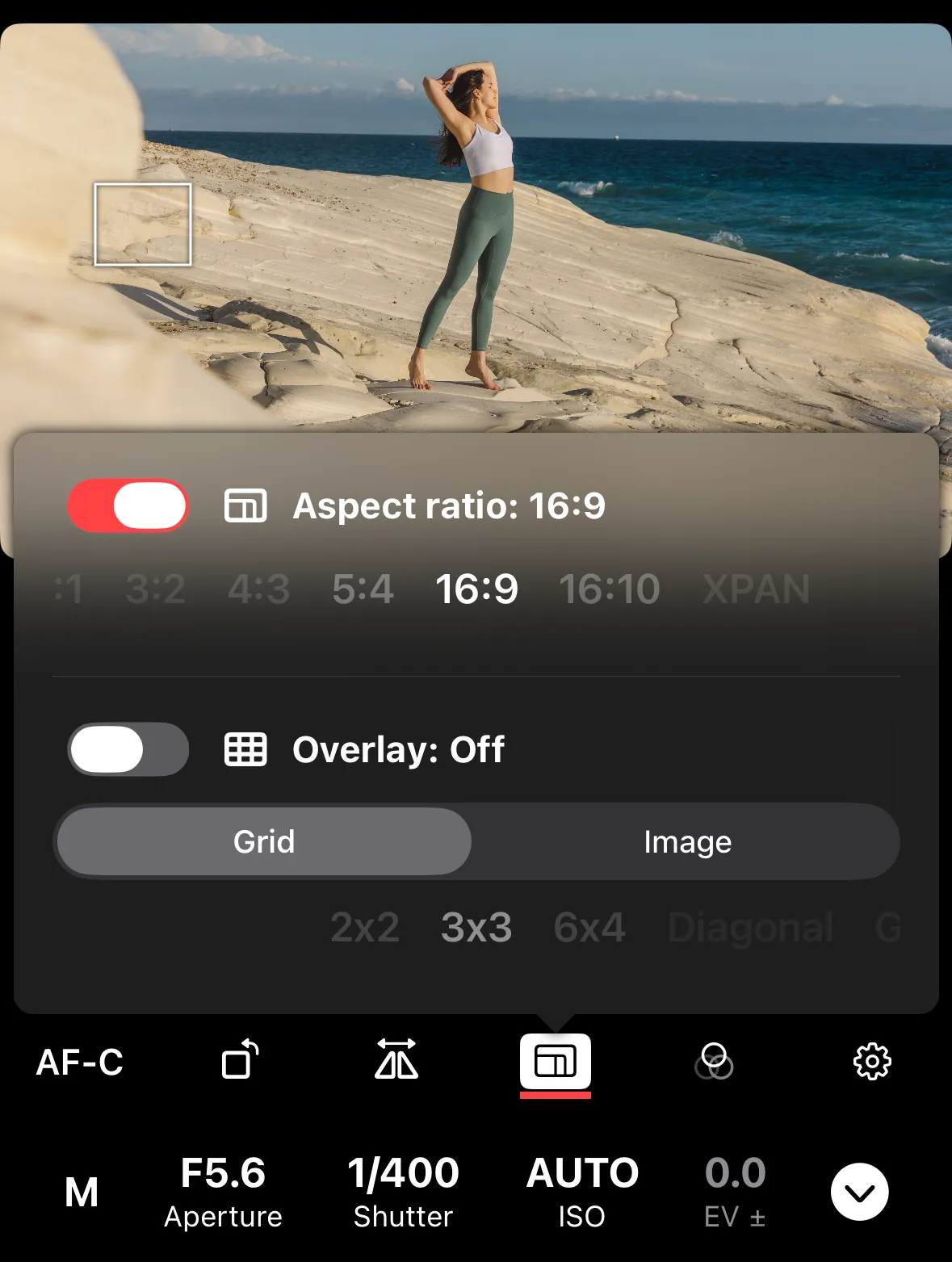The width and height of the screenshot is (952, 1262).
Task: Select the 4:3 aspect ratio
Action: tap(258, 589)
